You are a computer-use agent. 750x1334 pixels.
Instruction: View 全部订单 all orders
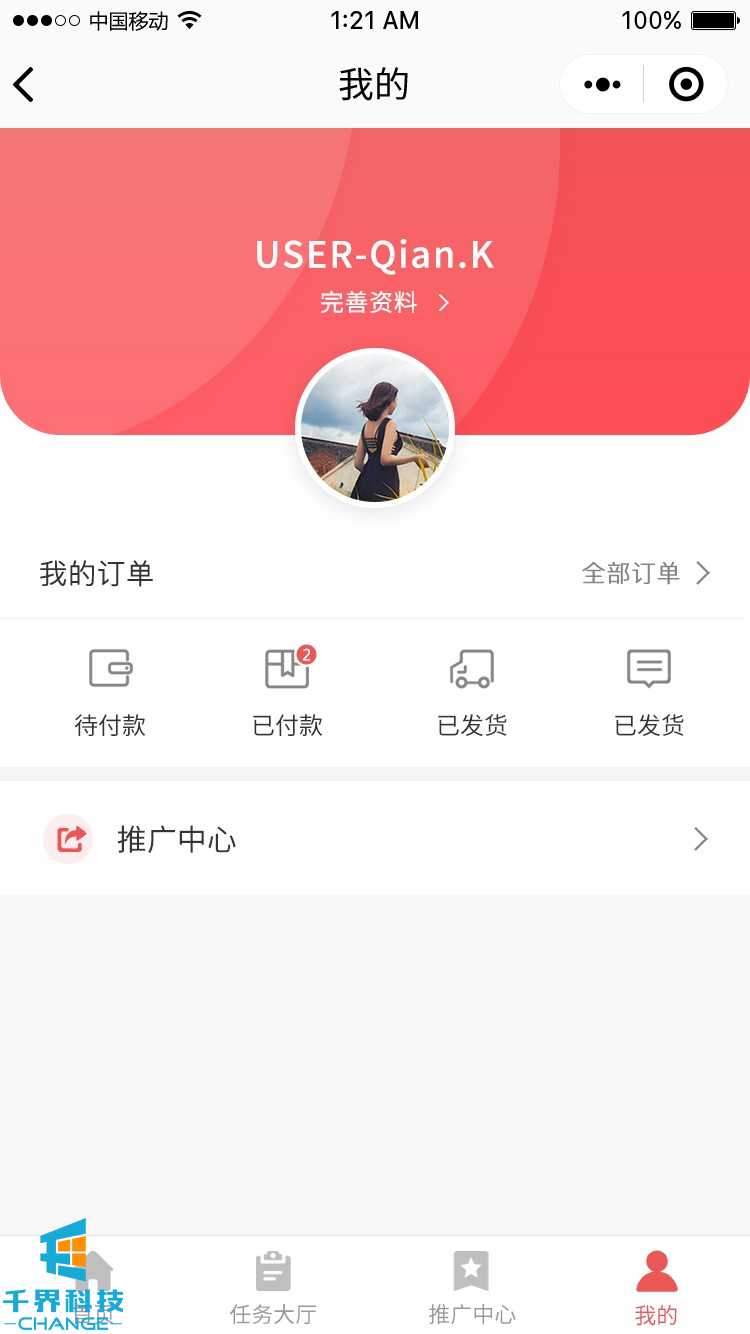coord(645,573)
